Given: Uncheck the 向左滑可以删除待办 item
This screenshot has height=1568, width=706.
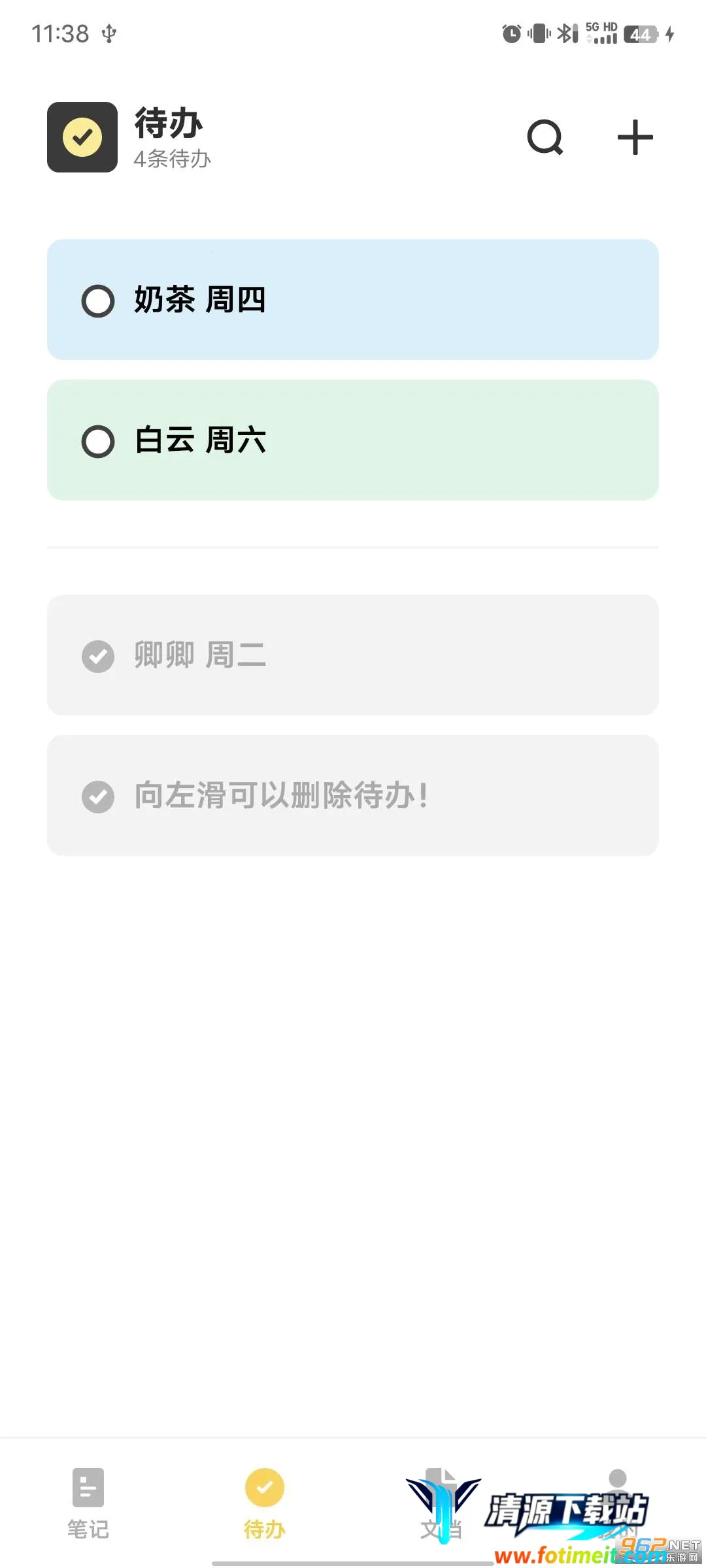Looking at the screenshot, I should pos(98,796).
